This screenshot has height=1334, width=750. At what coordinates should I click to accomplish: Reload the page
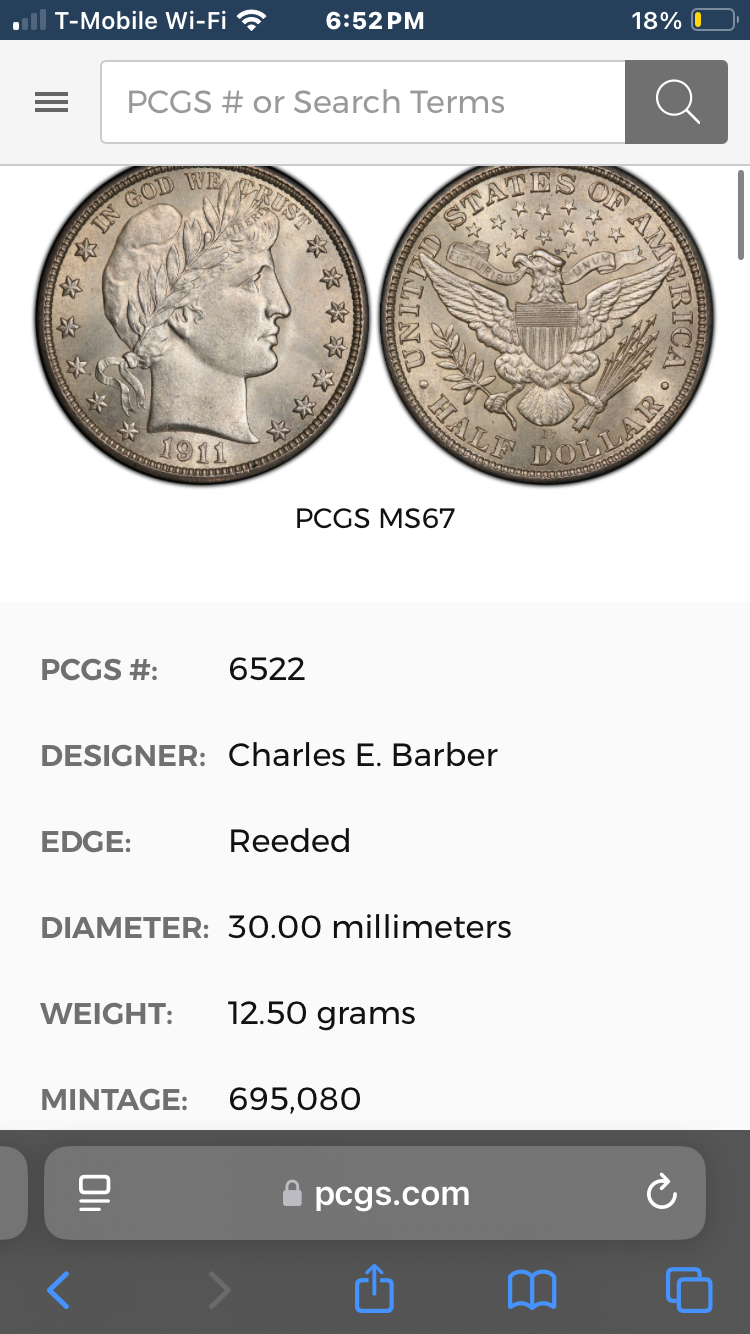click(x=662, y=1192)
